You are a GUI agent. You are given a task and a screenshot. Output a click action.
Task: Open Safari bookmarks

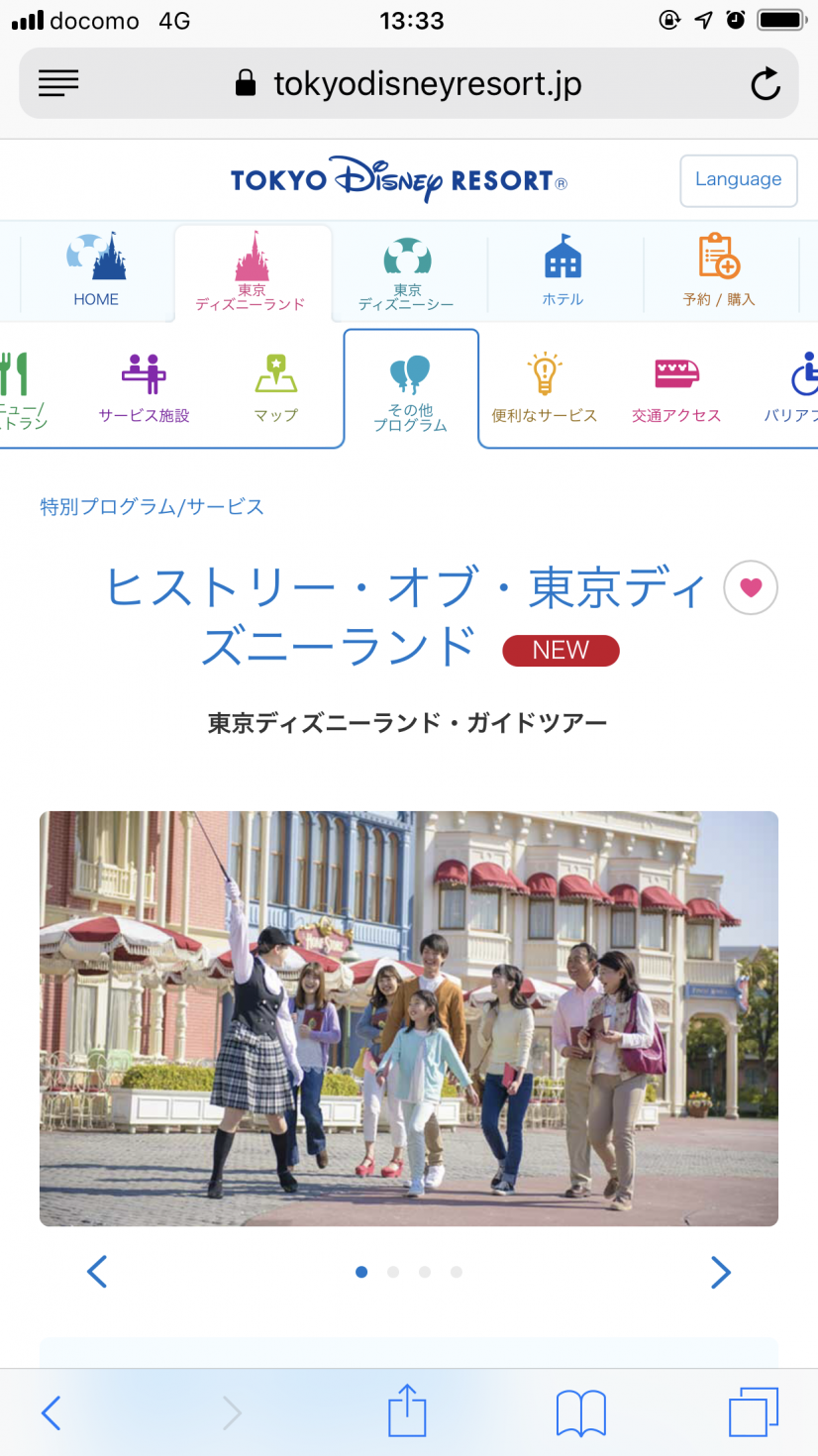581,1412
